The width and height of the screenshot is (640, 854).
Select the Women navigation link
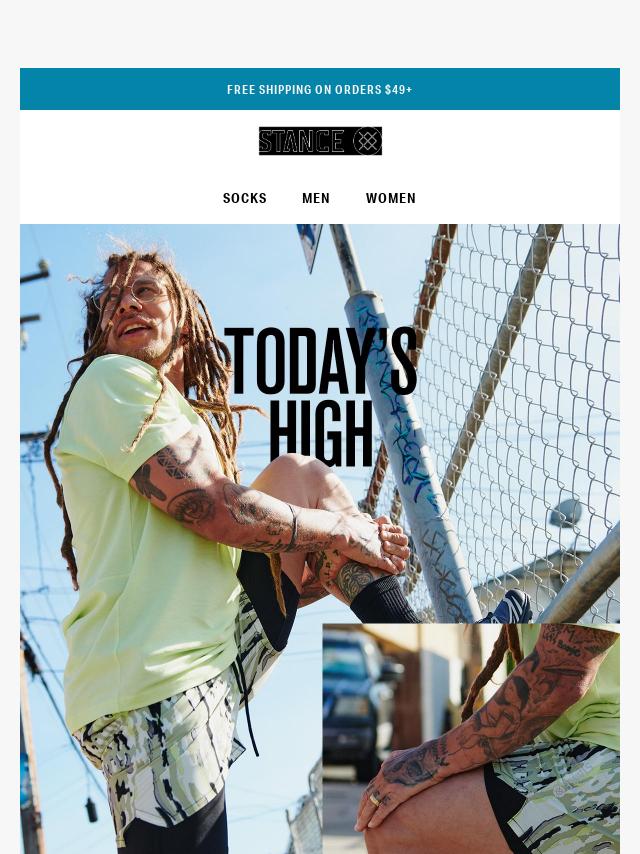[390, 198]
